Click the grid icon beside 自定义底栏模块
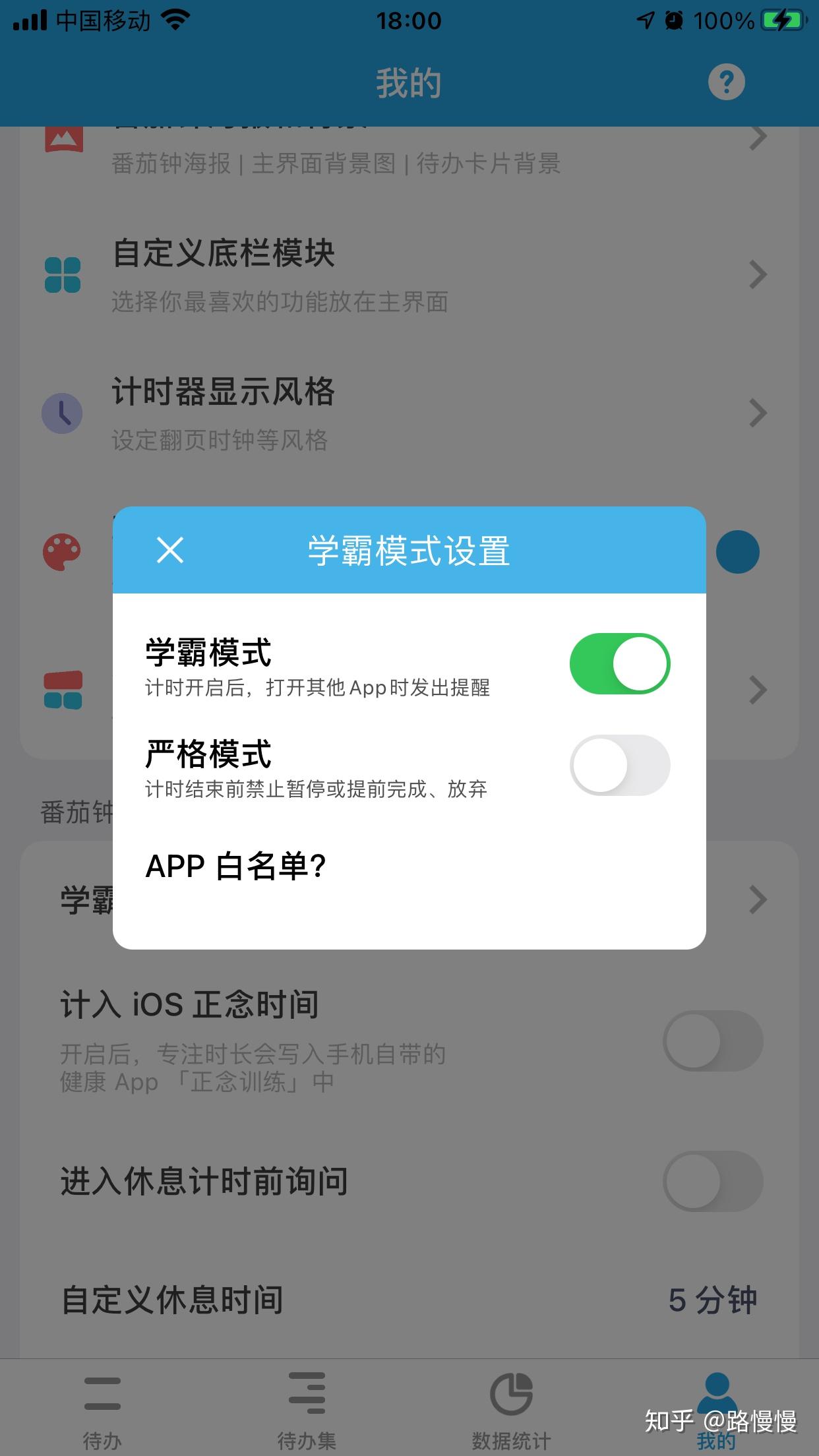This screenshot has height=1456, width=819. pyautogui.click(x=61, y=275)
